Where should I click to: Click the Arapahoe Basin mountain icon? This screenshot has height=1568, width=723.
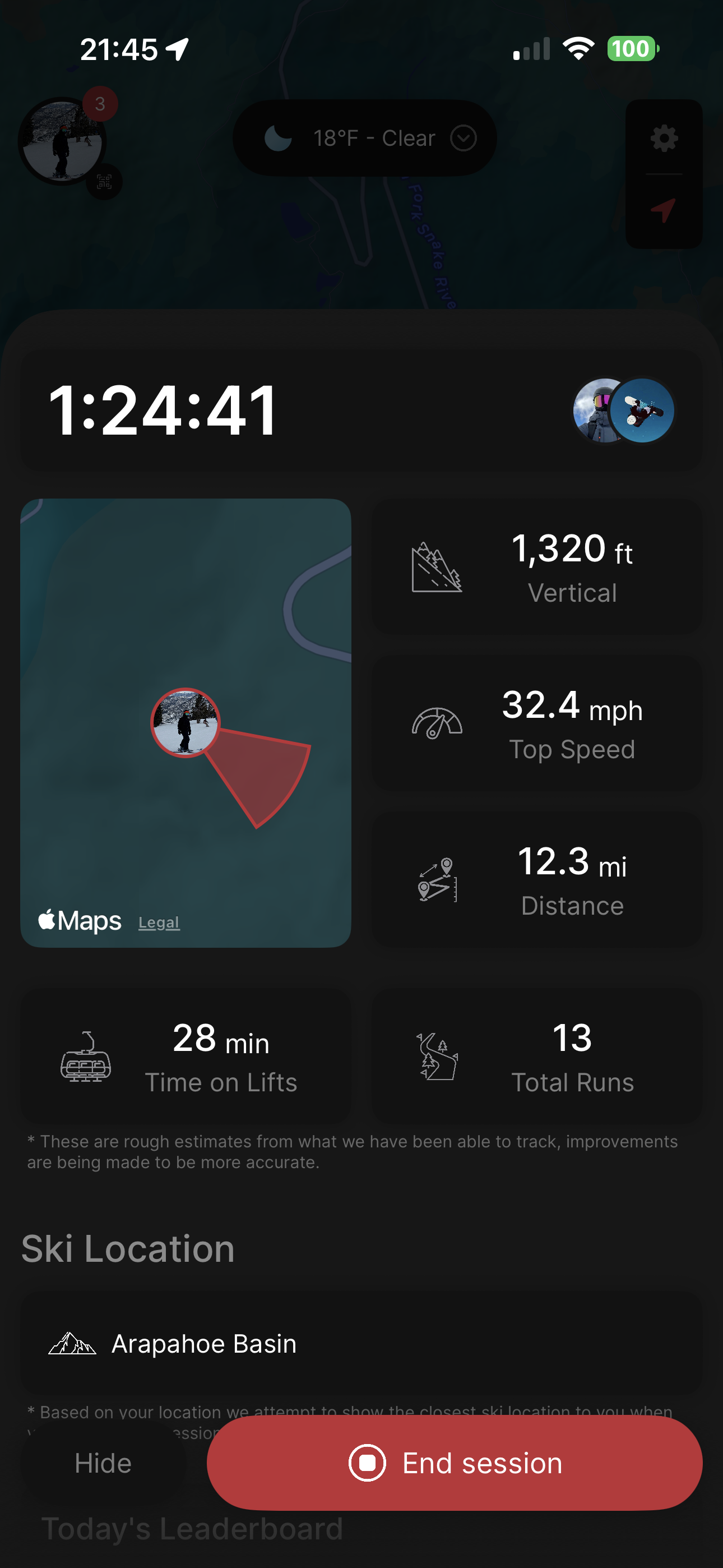click(x=72, y=1343)
